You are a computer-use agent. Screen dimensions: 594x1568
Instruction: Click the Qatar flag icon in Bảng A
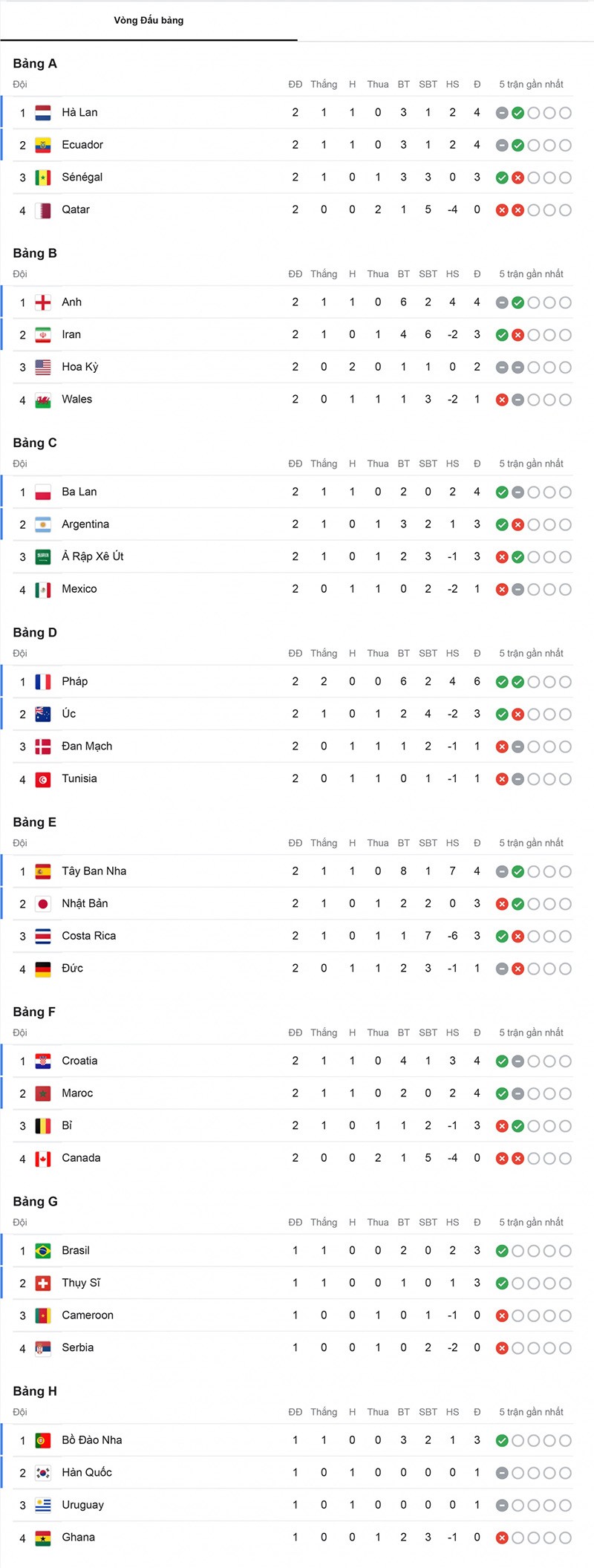tap(44, 209)
